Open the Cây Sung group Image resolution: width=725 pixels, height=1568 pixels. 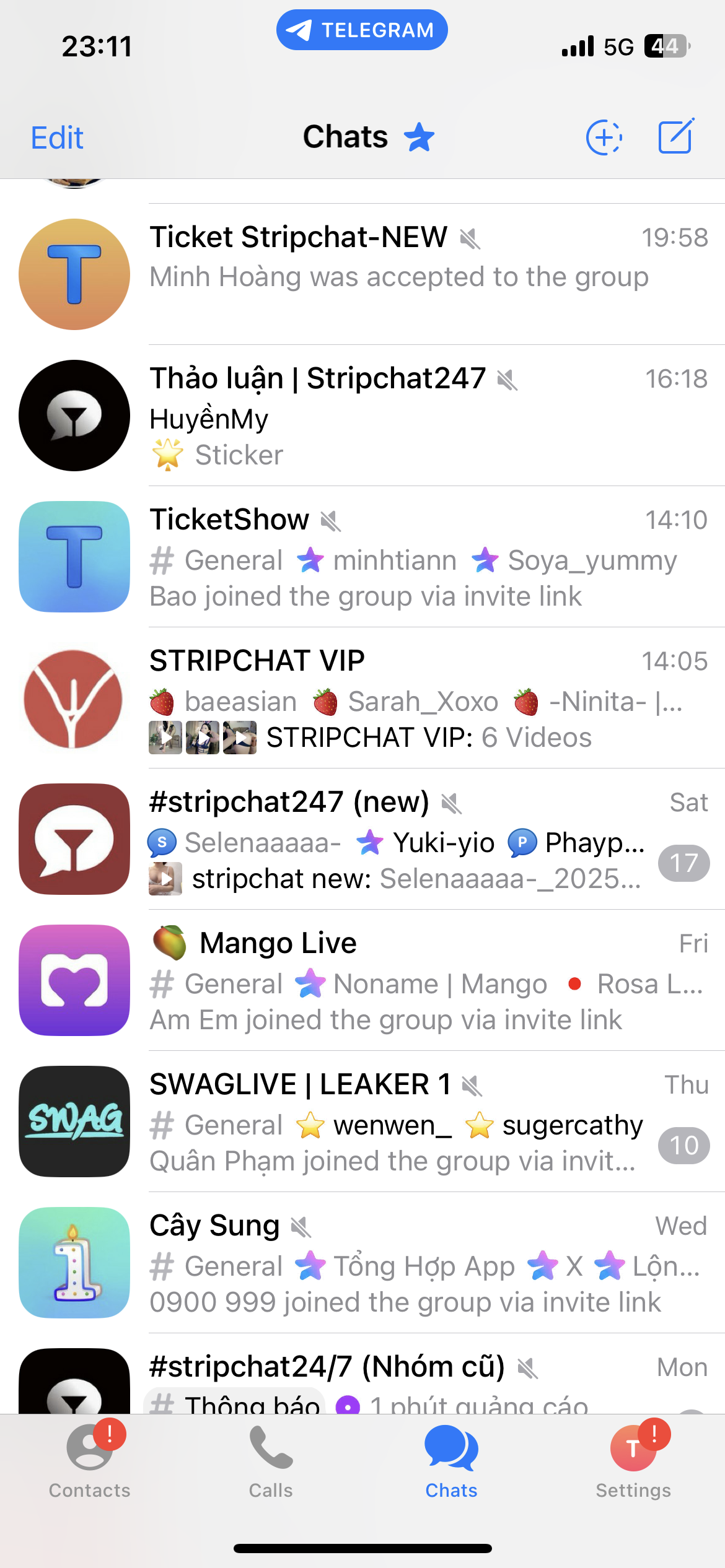[362, 1263]
